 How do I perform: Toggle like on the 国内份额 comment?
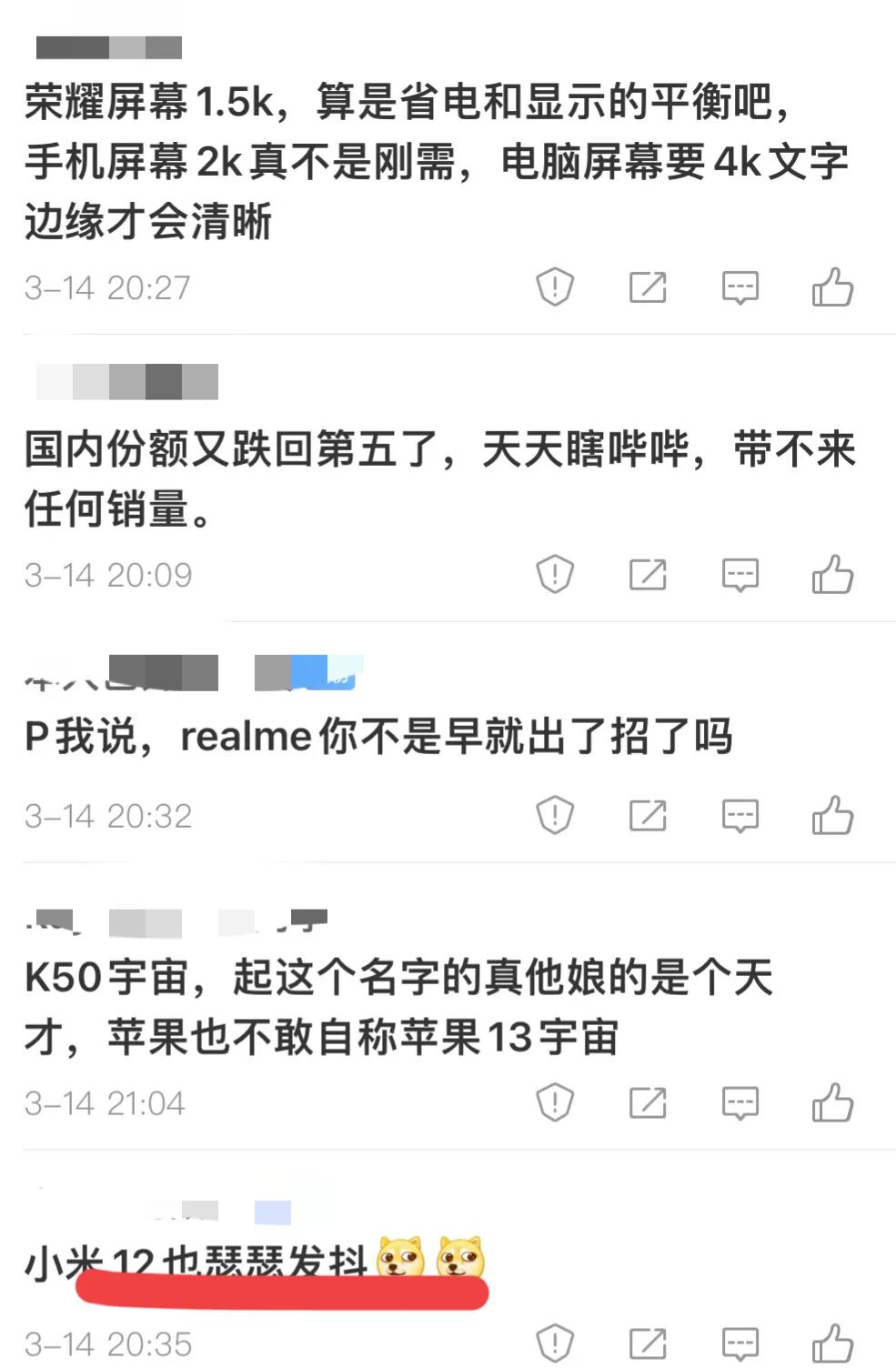pyautogui.click(x=833, y=574)
